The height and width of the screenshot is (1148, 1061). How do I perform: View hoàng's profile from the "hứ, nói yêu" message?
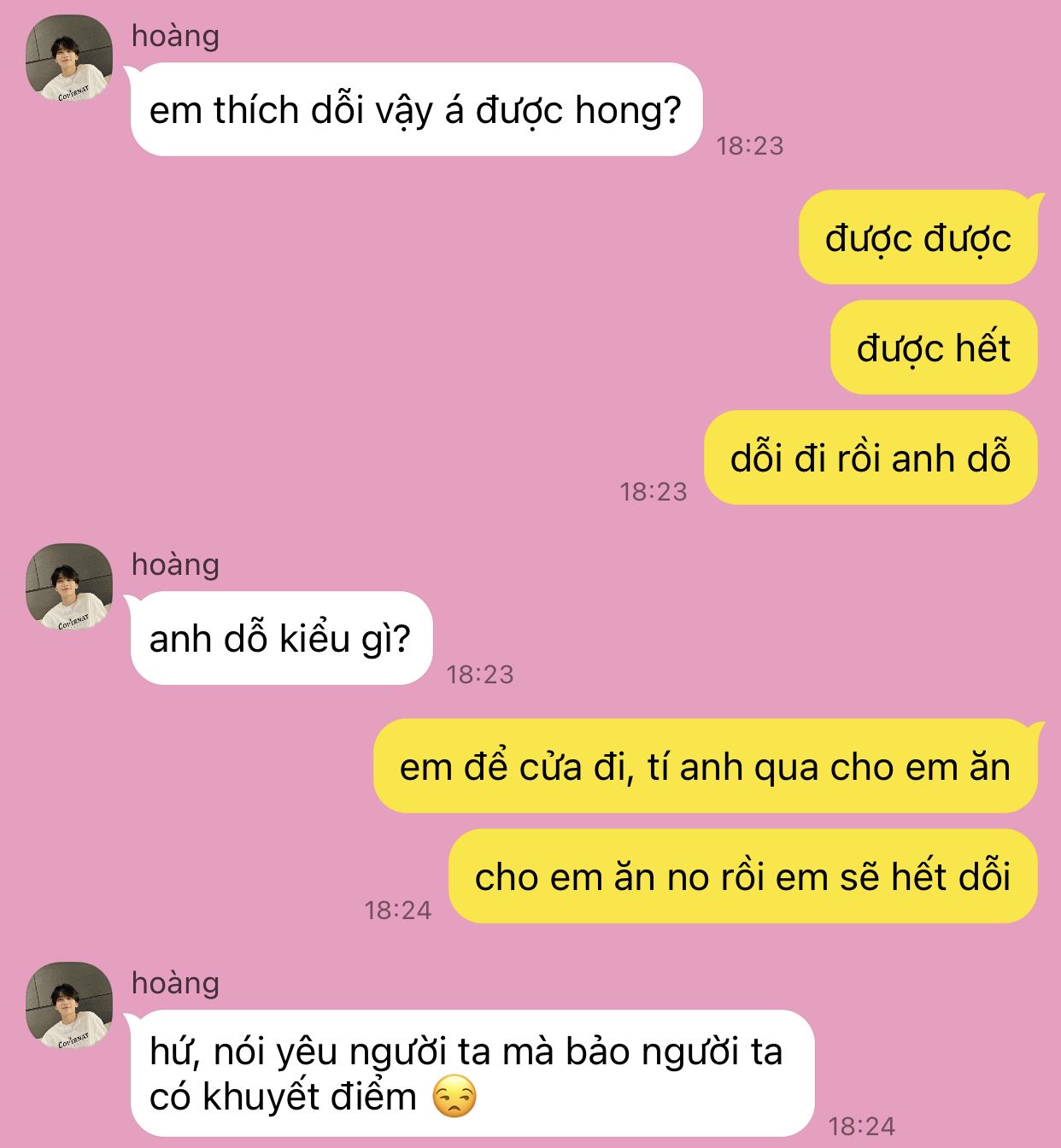coord(69,1006)
